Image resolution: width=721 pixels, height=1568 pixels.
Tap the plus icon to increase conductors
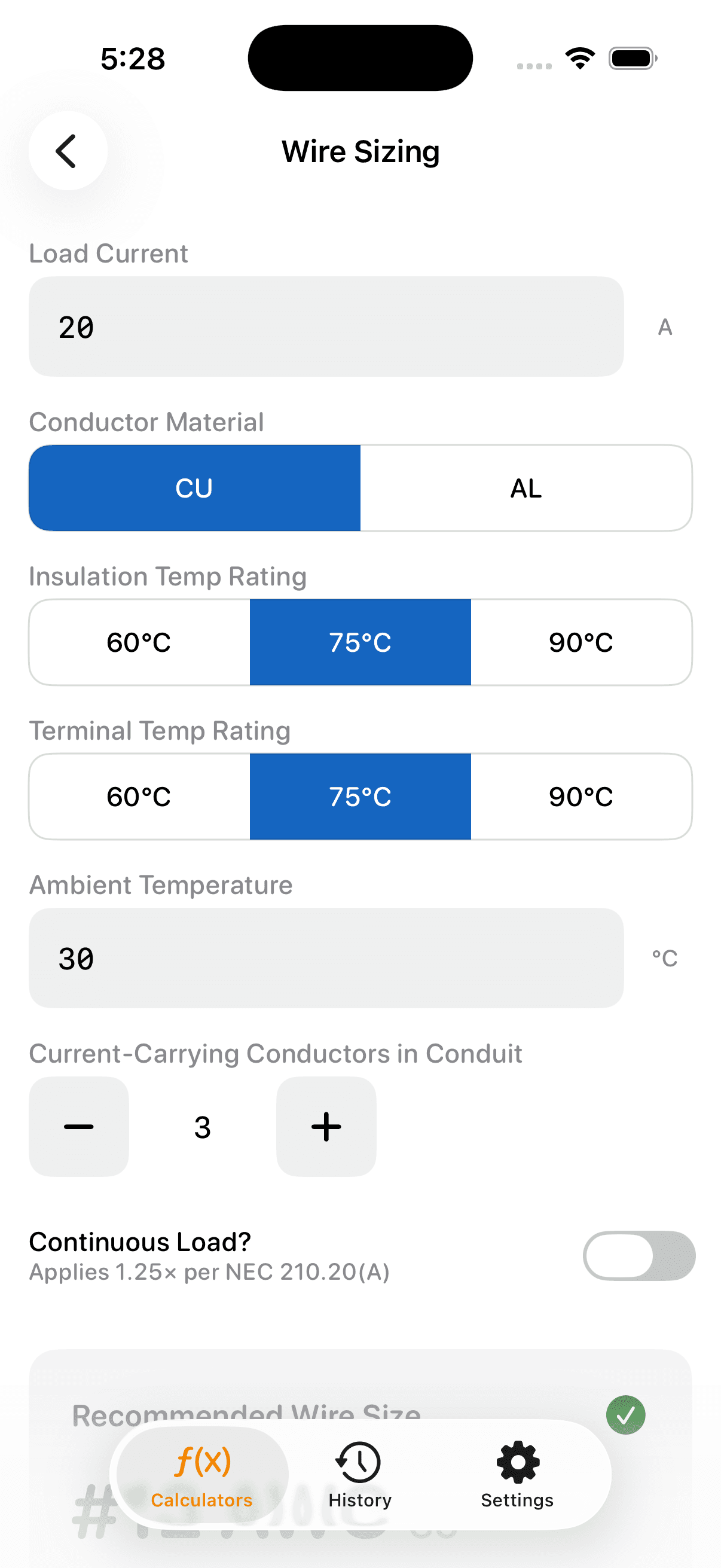point(326,1127)
